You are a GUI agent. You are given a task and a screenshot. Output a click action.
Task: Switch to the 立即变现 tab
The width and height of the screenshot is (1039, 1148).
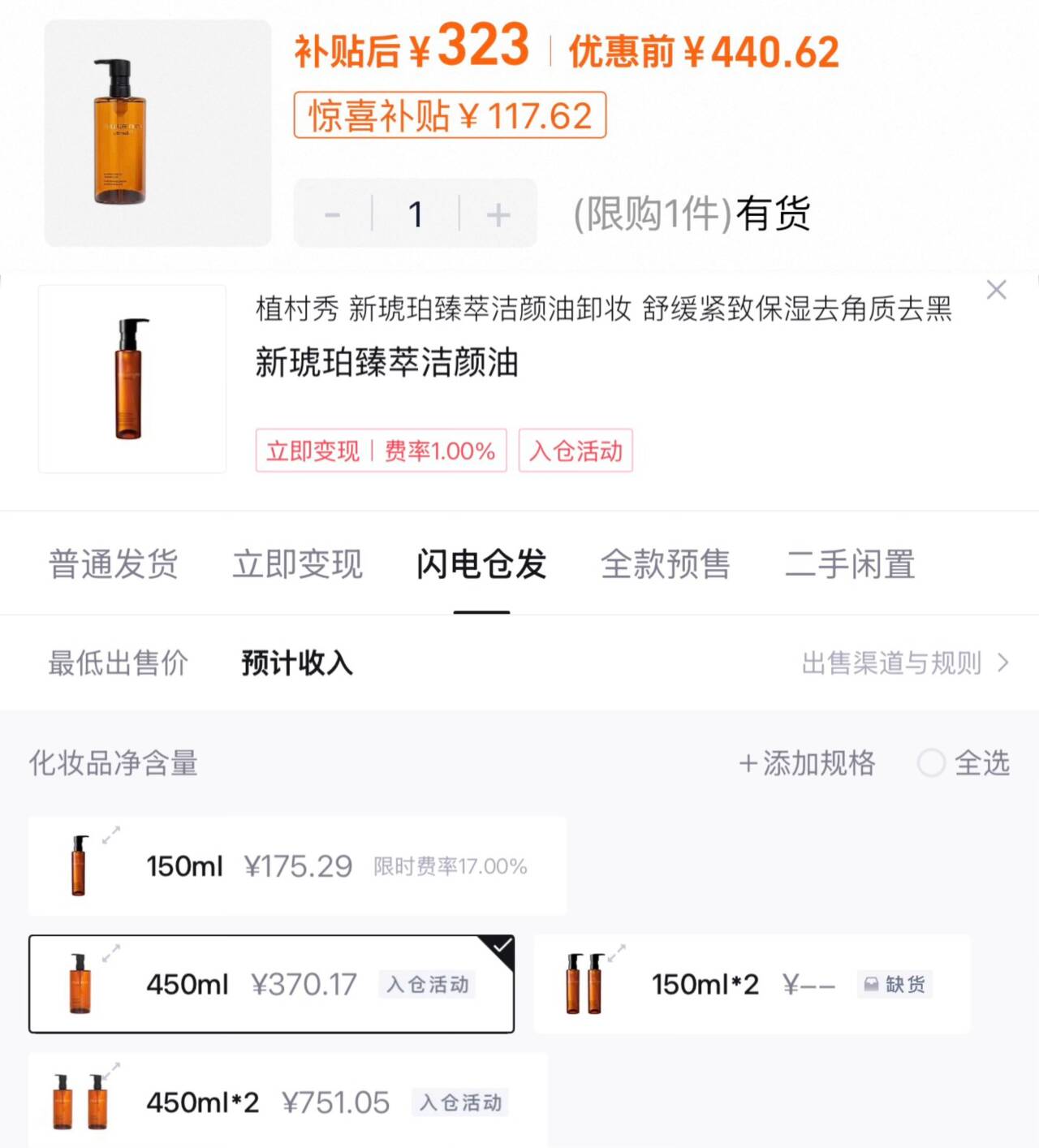pos(297,564)
